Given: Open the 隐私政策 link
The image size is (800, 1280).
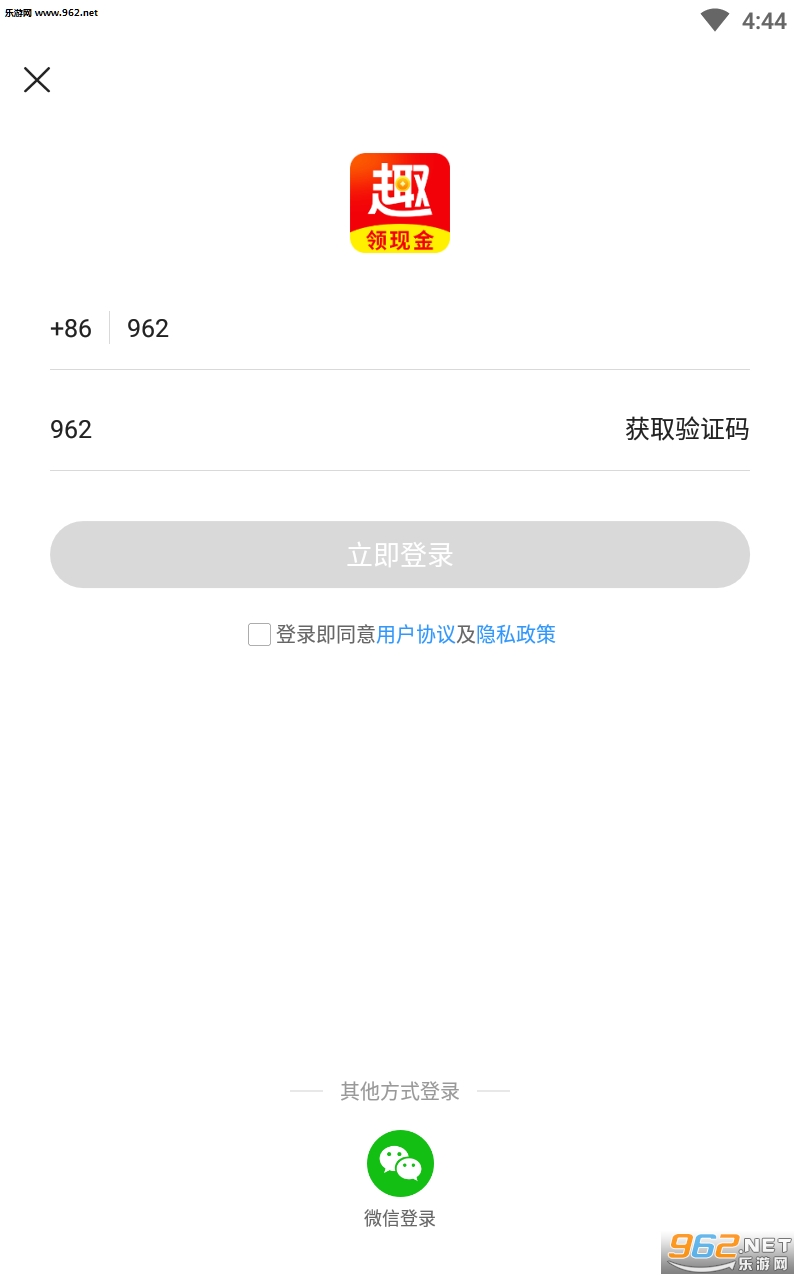Looking at the screenshot, I should 516,634.
